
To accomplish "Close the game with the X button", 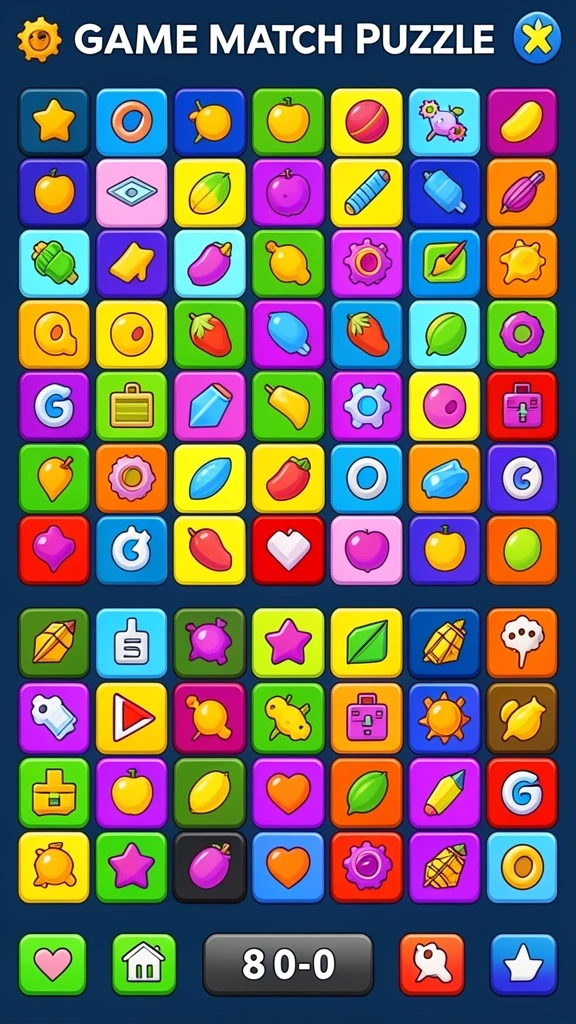I will (x=537, y=38).
